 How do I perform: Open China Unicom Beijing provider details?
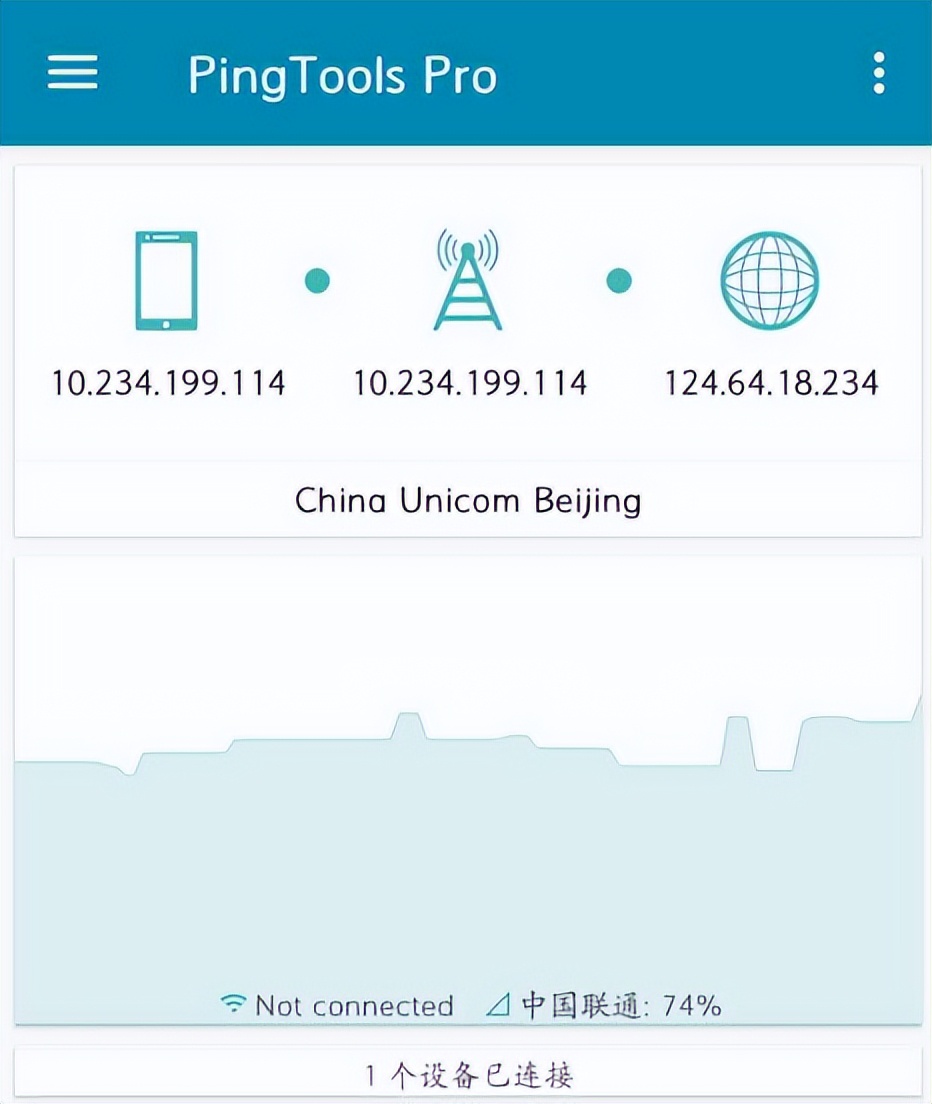click(466, 500)
